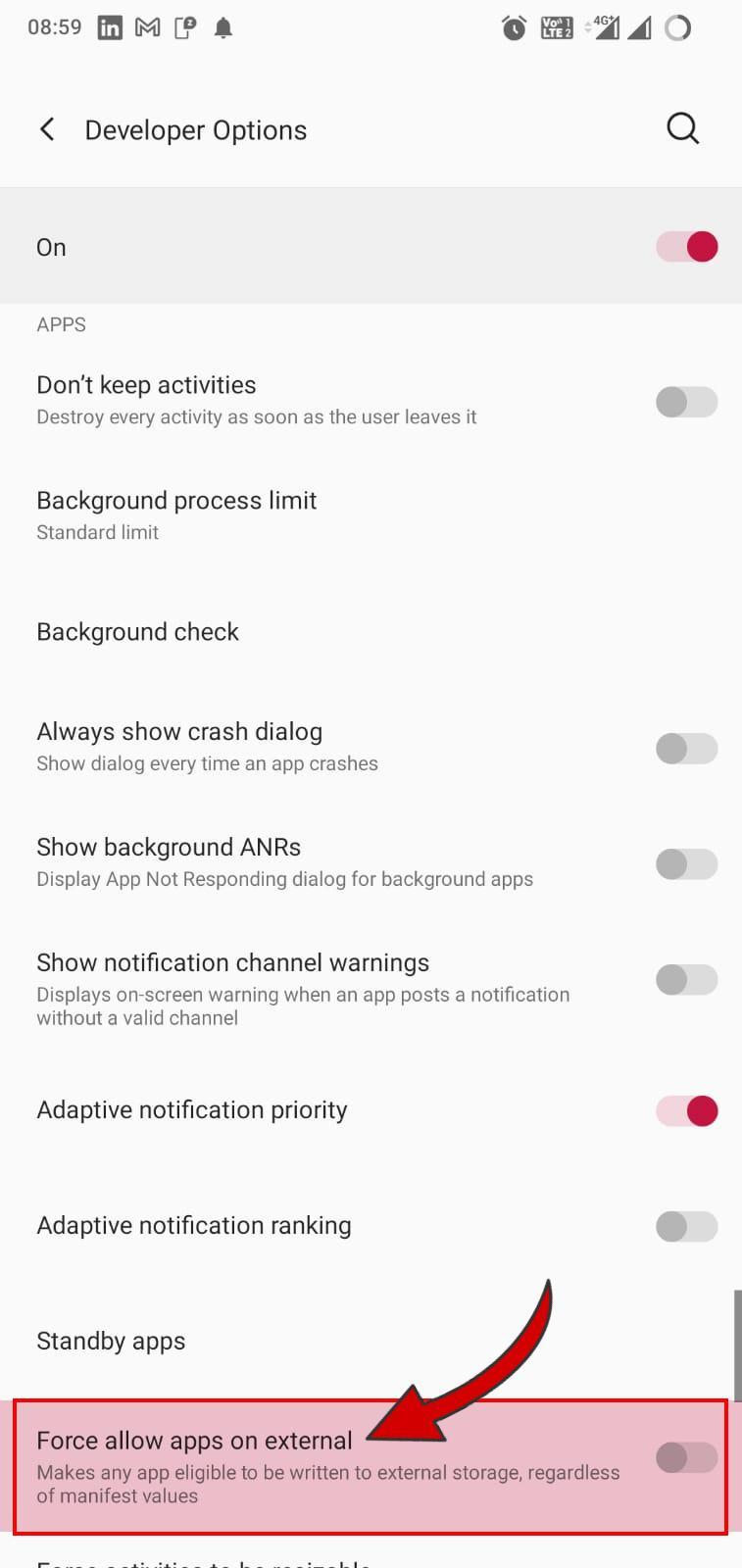The width and height of the screenshot is (742, 1568).
Task: Open Standby apps
Action: 111,1341
